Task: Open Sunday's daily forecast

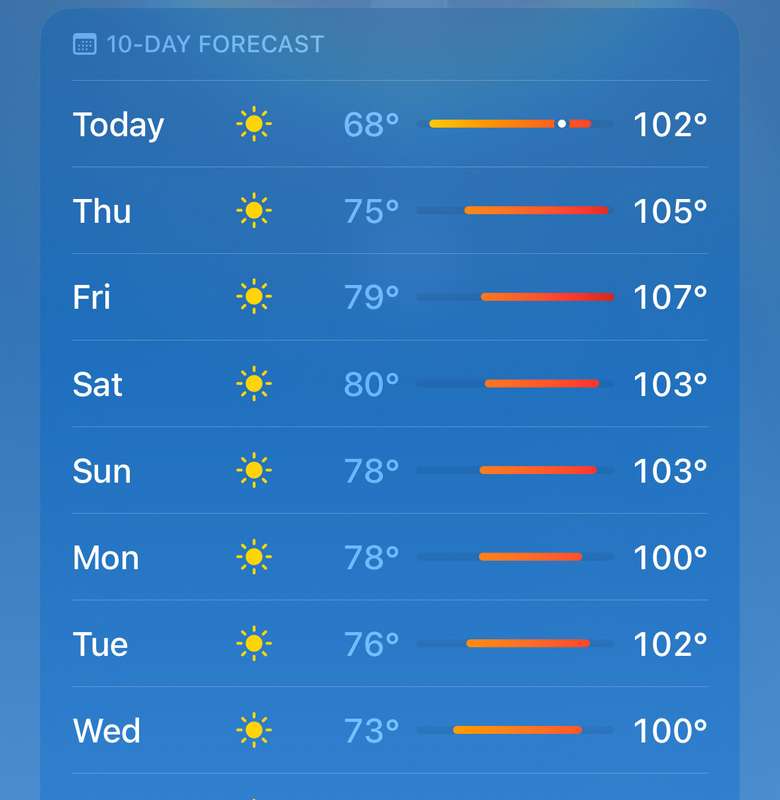Action: pos(390,471)
